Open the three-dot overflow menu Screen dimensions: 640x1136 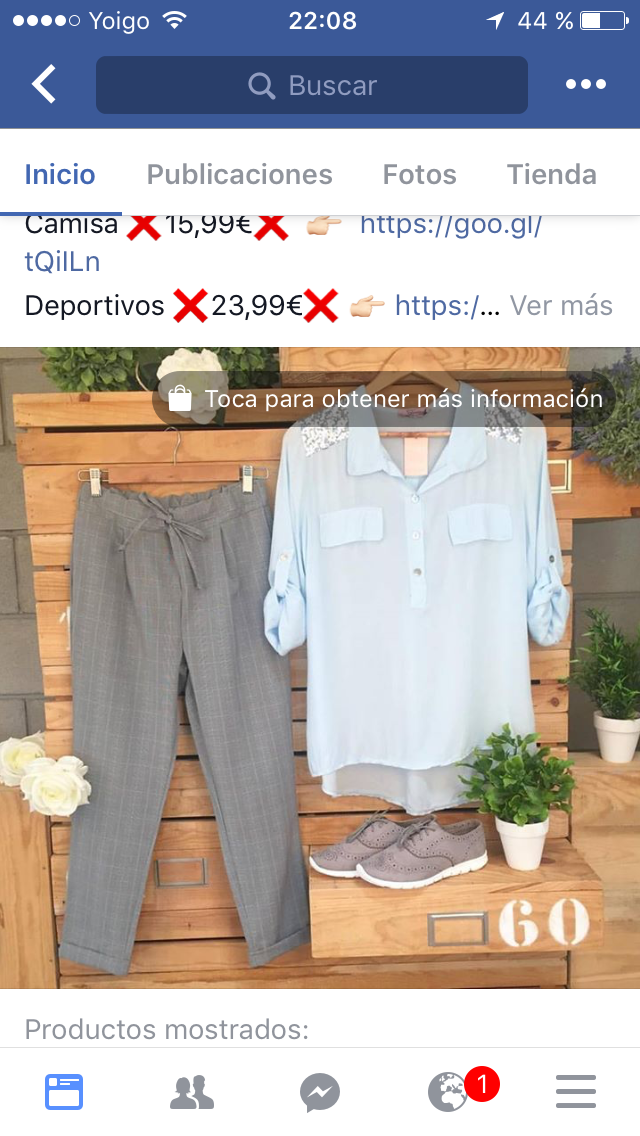pos(585,85)
